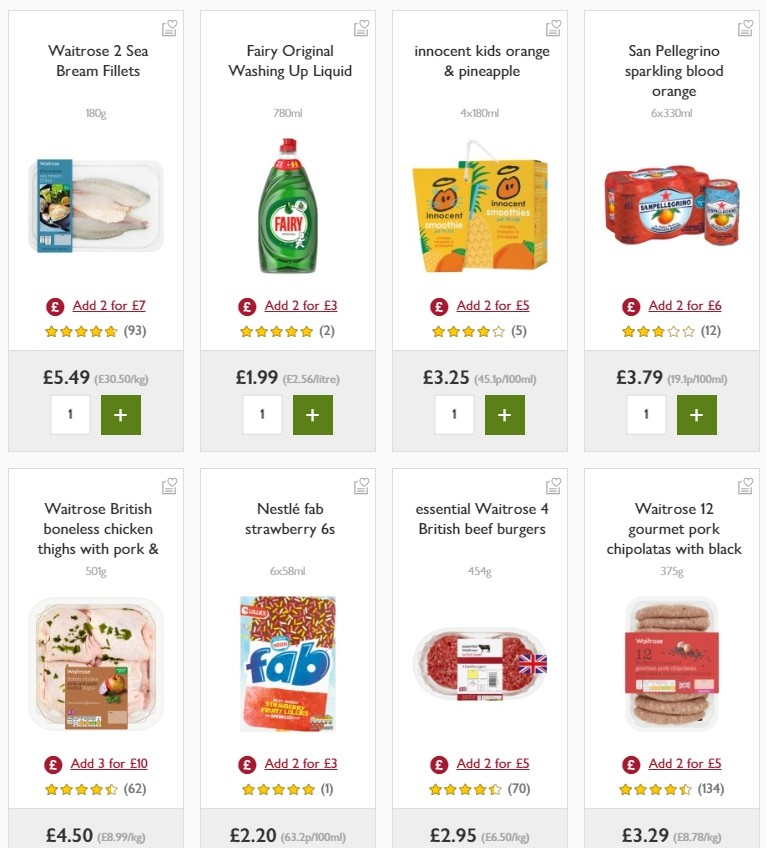Viewport: 766px width, 848px height.
Task: Click the pound offer icon on San Pellegrino blood orange
Action: point(630,305)
